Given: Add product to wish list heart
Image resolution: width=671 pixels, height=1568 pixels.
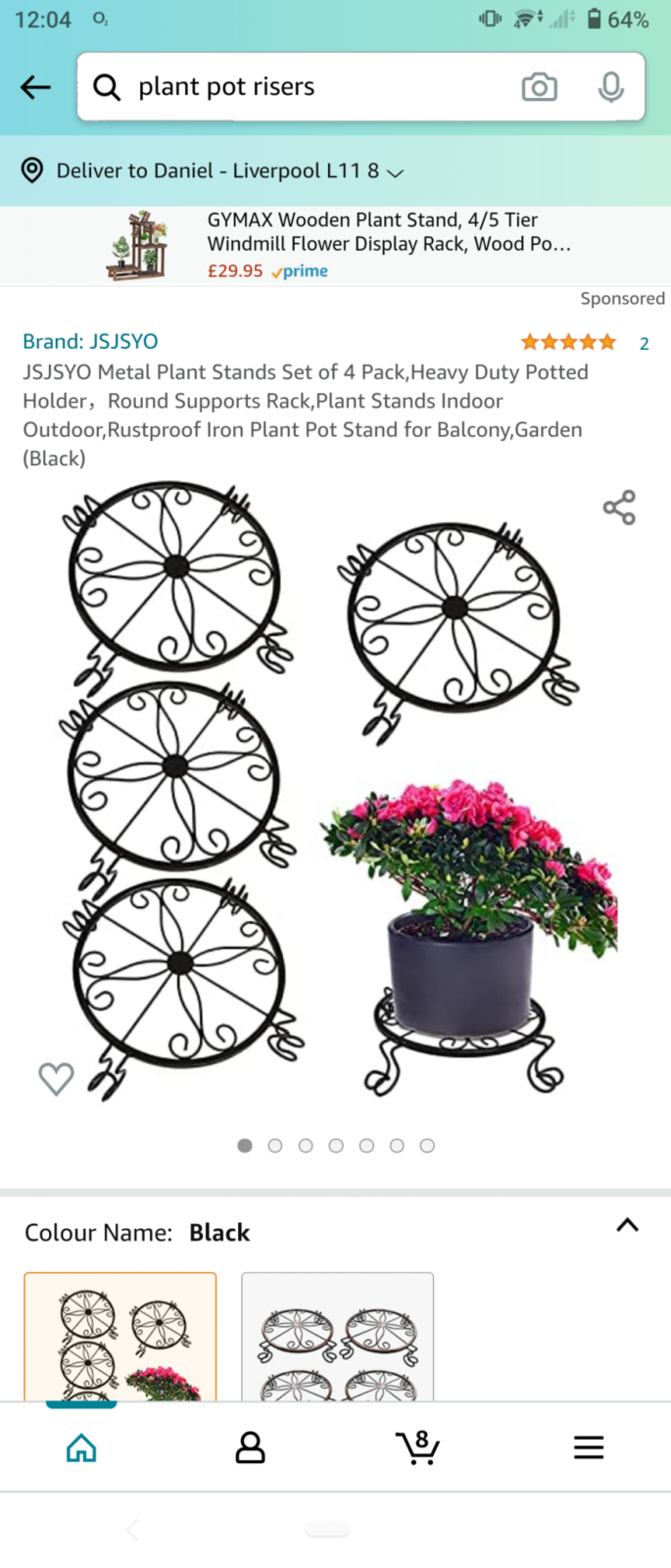Looking at the screenshot, I should point(56,1078).
